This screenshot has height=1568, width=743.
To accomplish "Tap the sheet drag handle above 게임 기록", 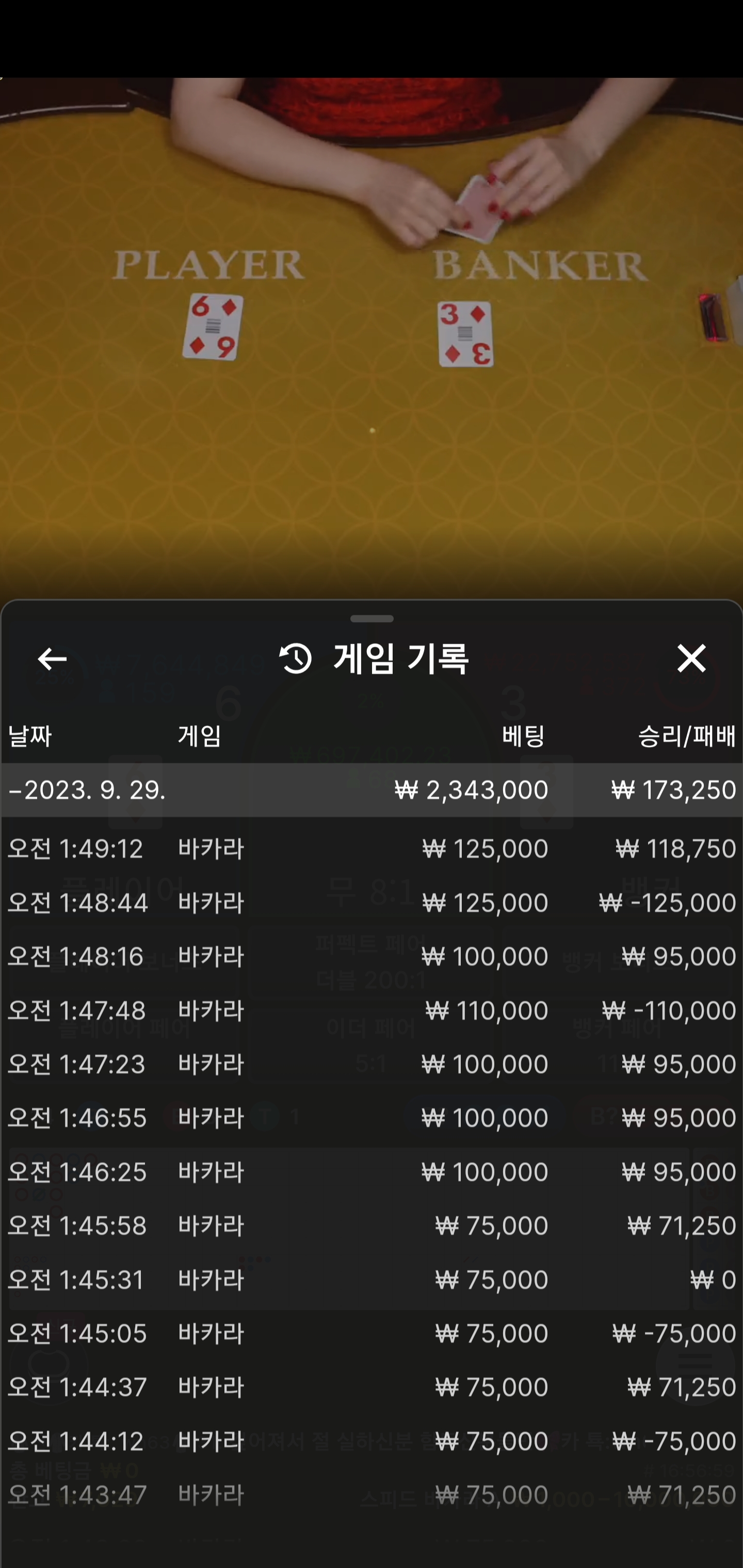I will coord(372,618).
